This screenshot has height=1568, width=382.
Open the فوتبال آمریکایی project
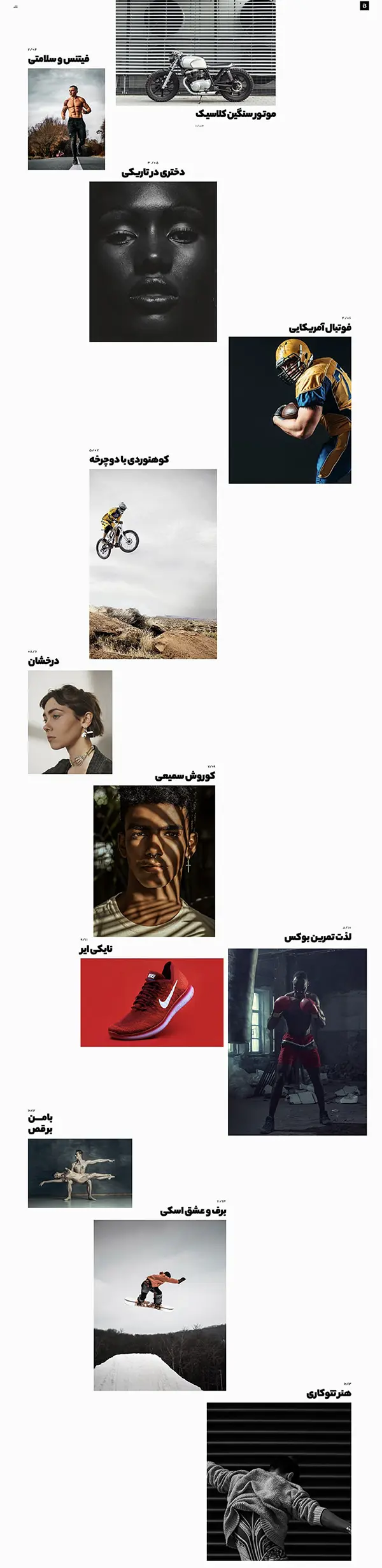click(290, 409)
